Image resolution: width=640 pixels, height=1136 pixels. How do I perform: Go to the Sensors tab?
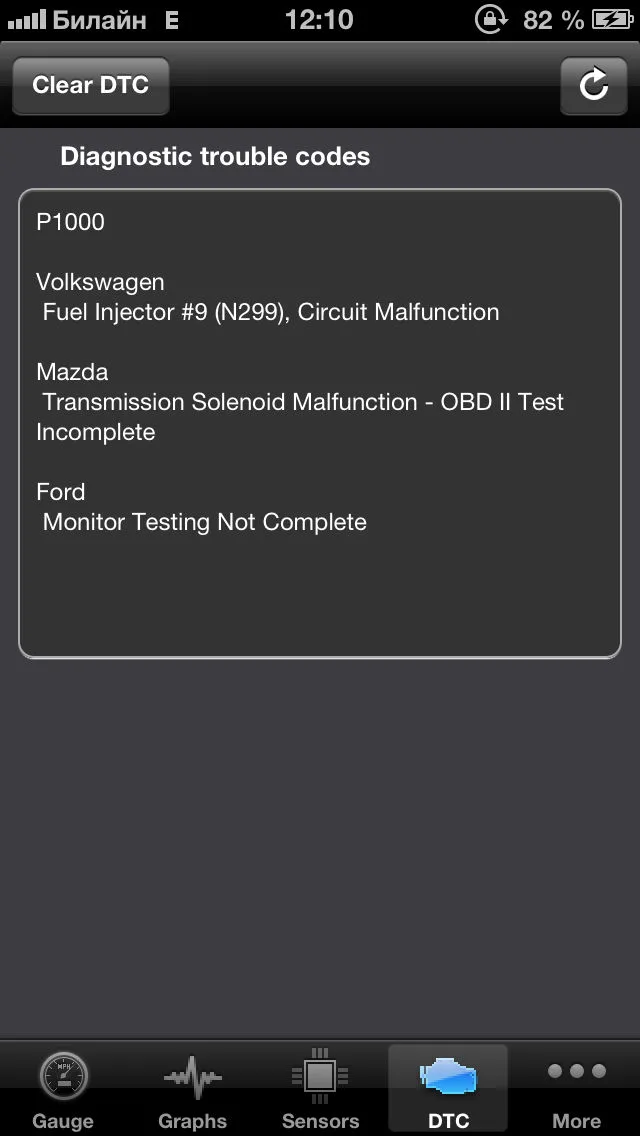320,1089
